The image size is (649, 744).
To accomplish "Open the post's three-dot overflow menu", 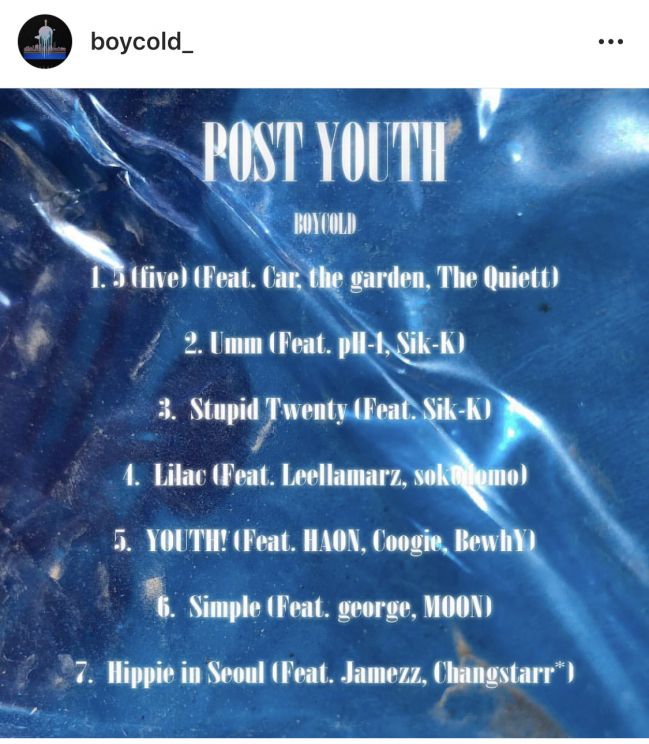I will (609, 42).
